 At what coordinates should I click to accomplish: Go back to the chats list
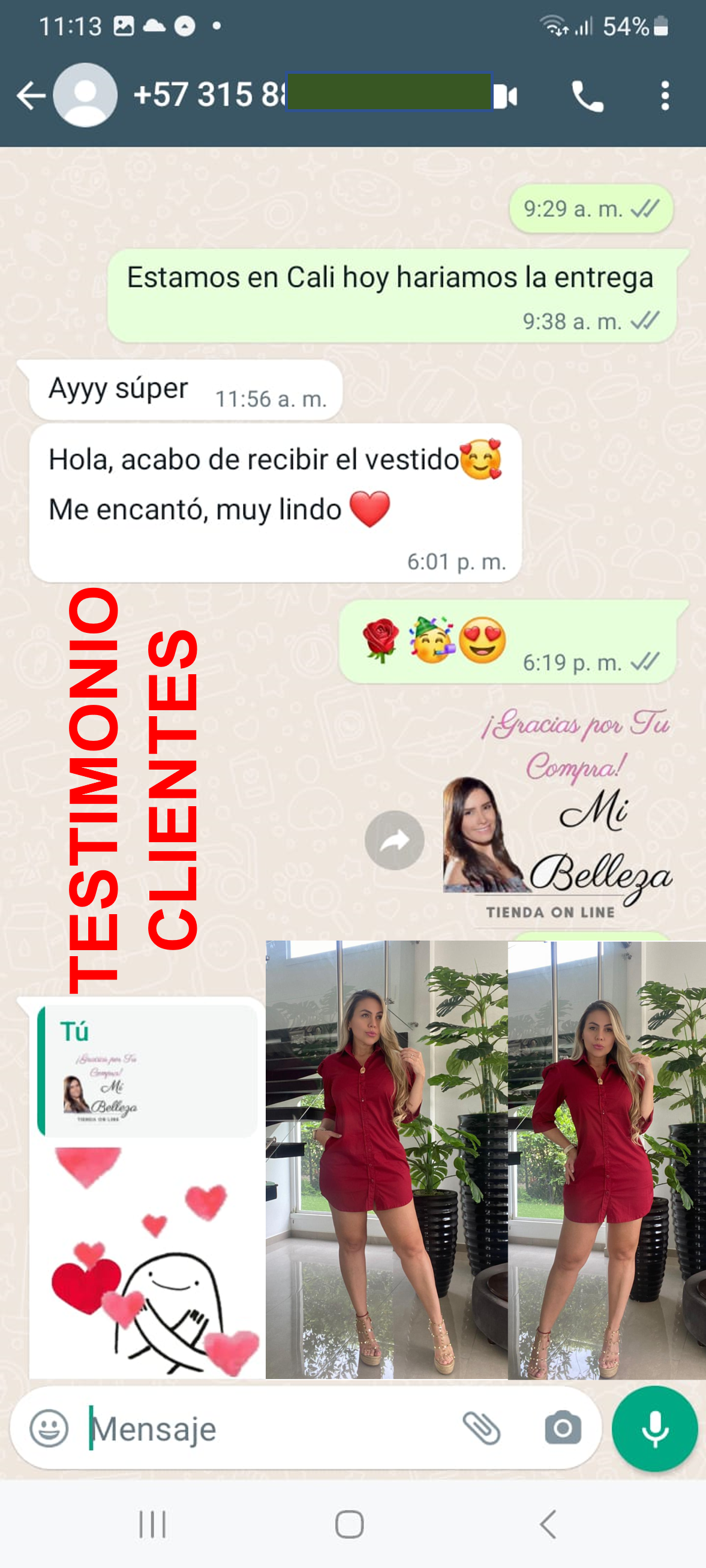tap(31, 96)
